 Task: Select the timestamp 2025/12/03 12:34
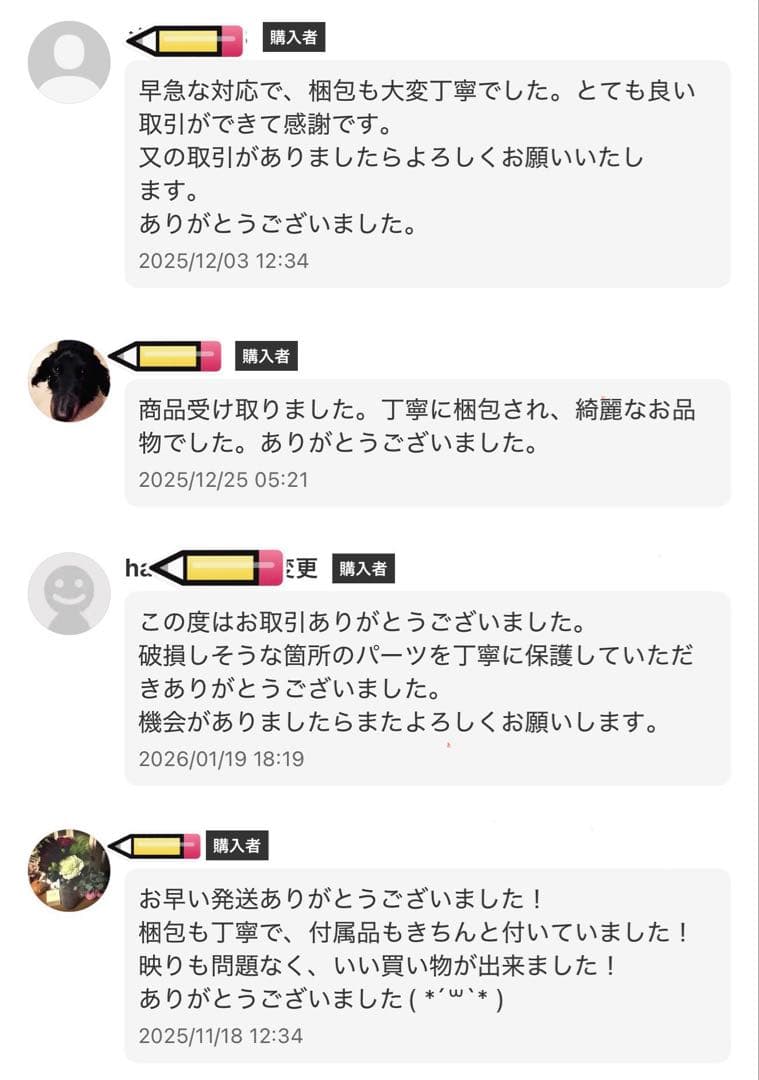222,262
